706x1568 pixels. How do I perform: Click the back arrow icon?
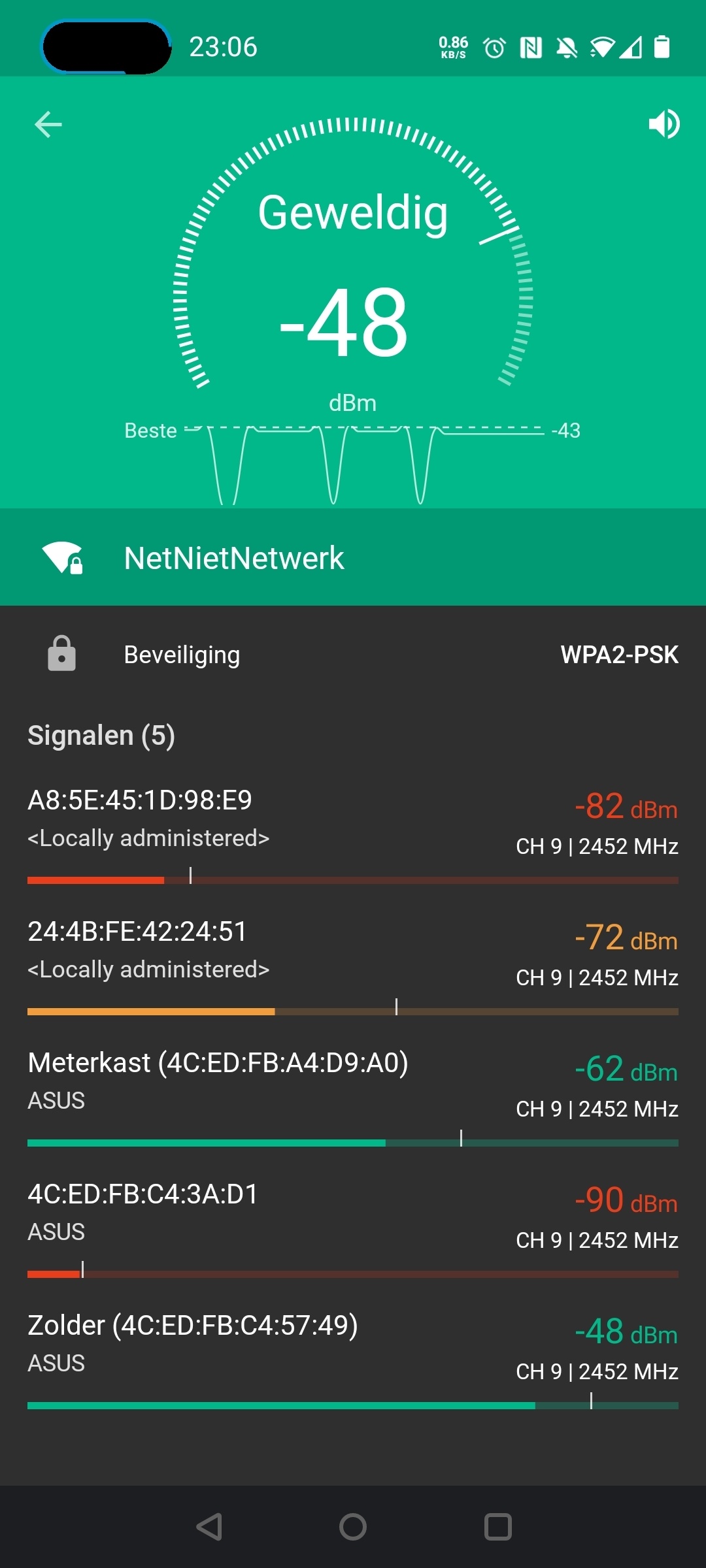click(47, 124)
